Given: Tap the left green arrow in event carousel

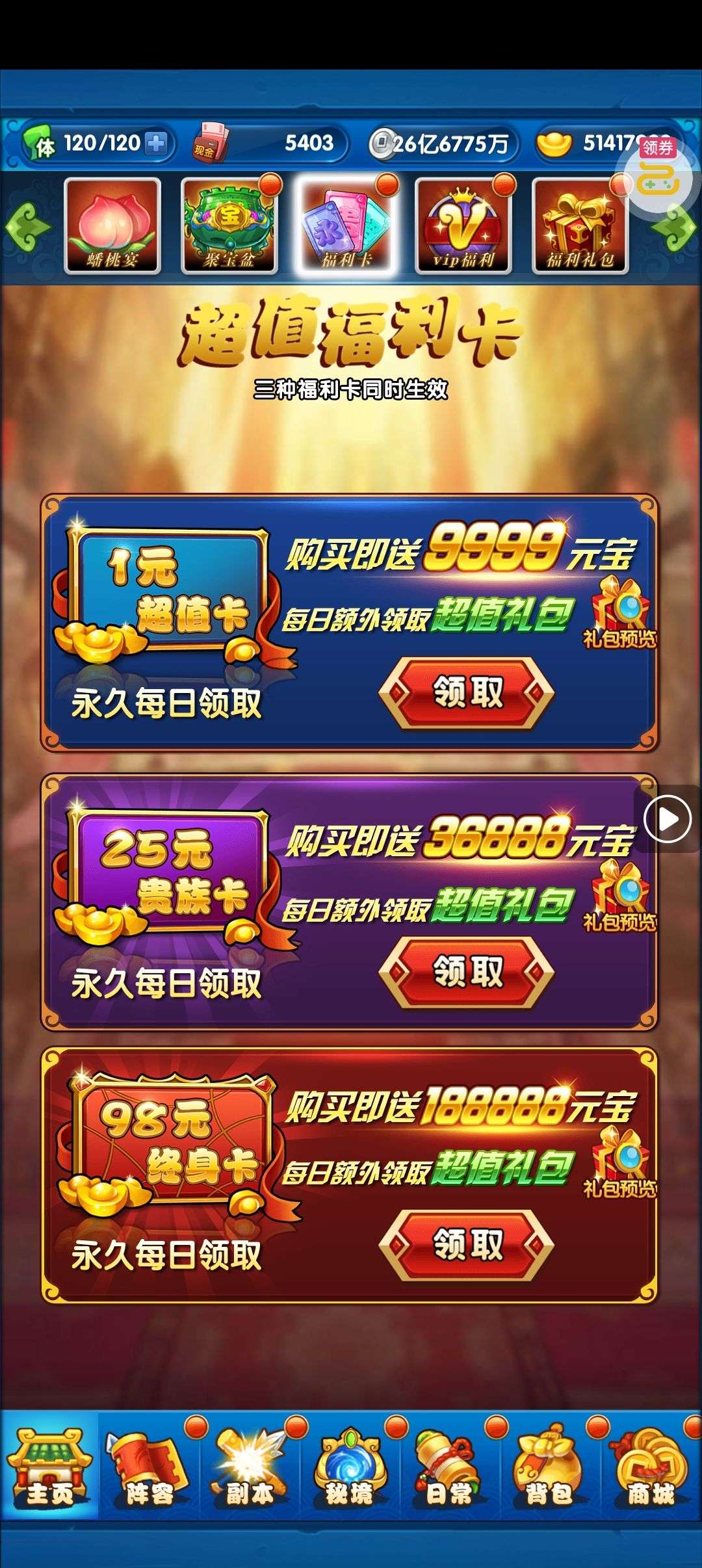Looking at the screenshot, I should [26, 227].
